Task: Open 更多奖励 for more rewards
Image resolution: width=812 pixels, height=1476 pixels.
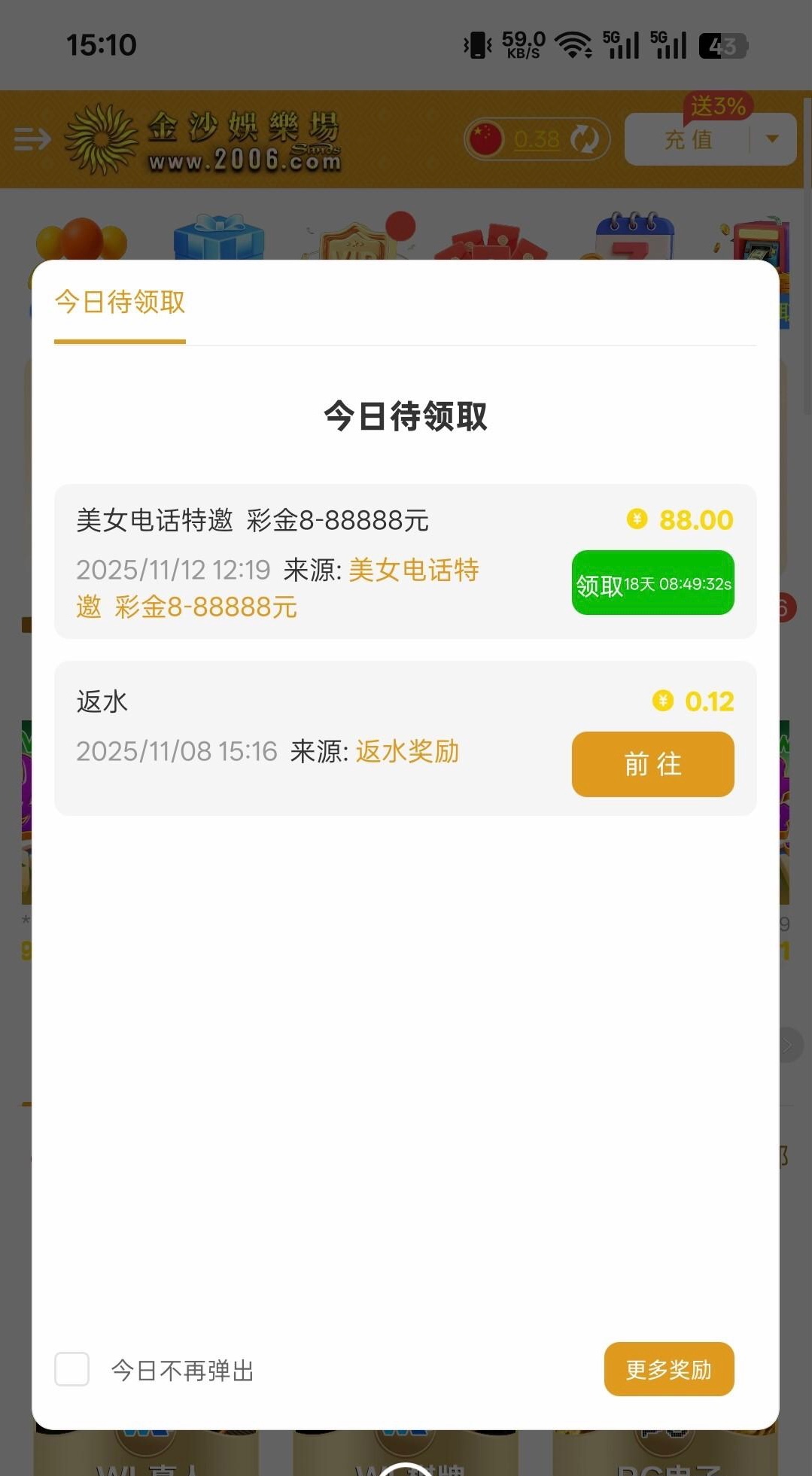Action: (x=668, y=1369)
